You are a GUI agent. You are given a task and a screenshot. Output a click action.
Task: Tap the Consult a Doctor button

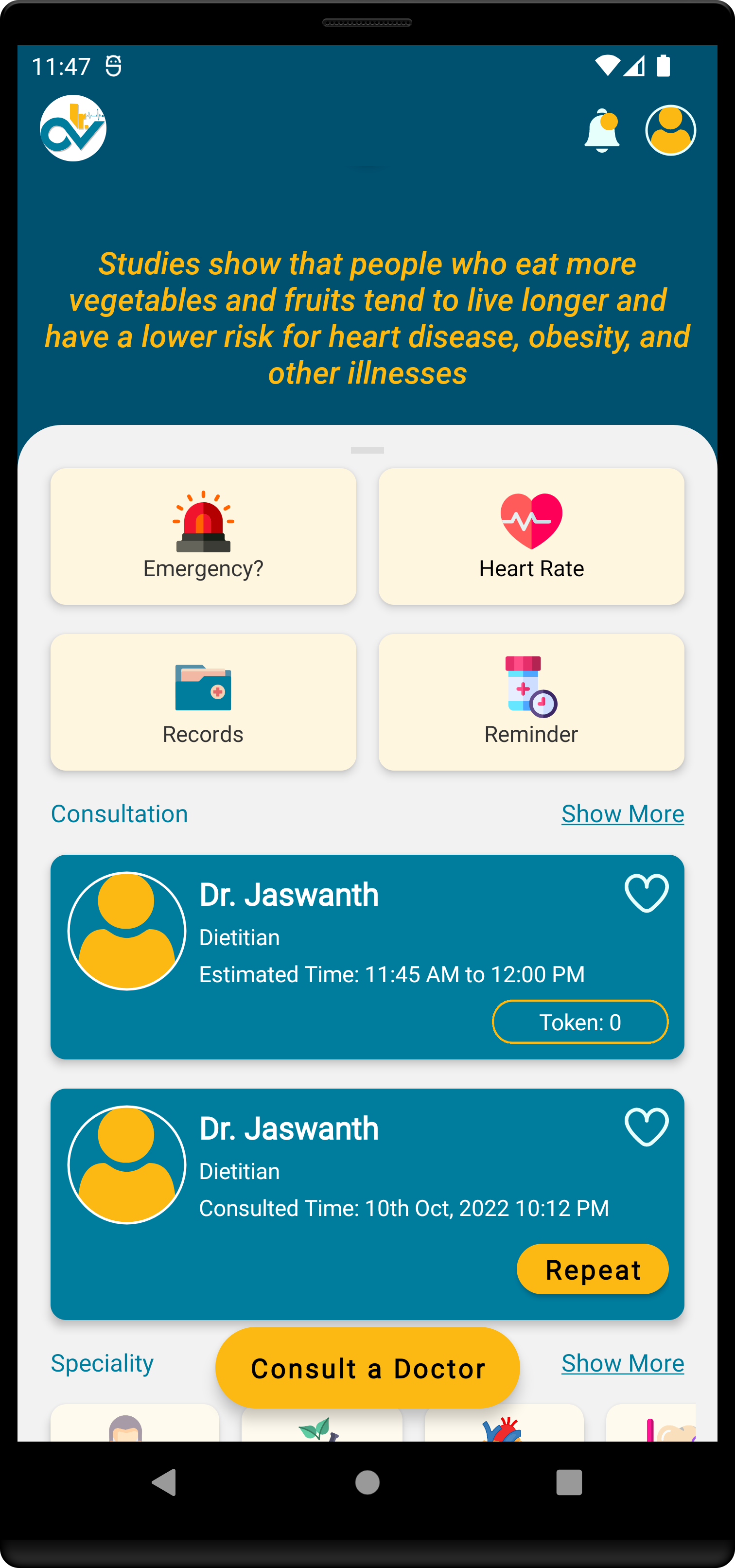367,1368
